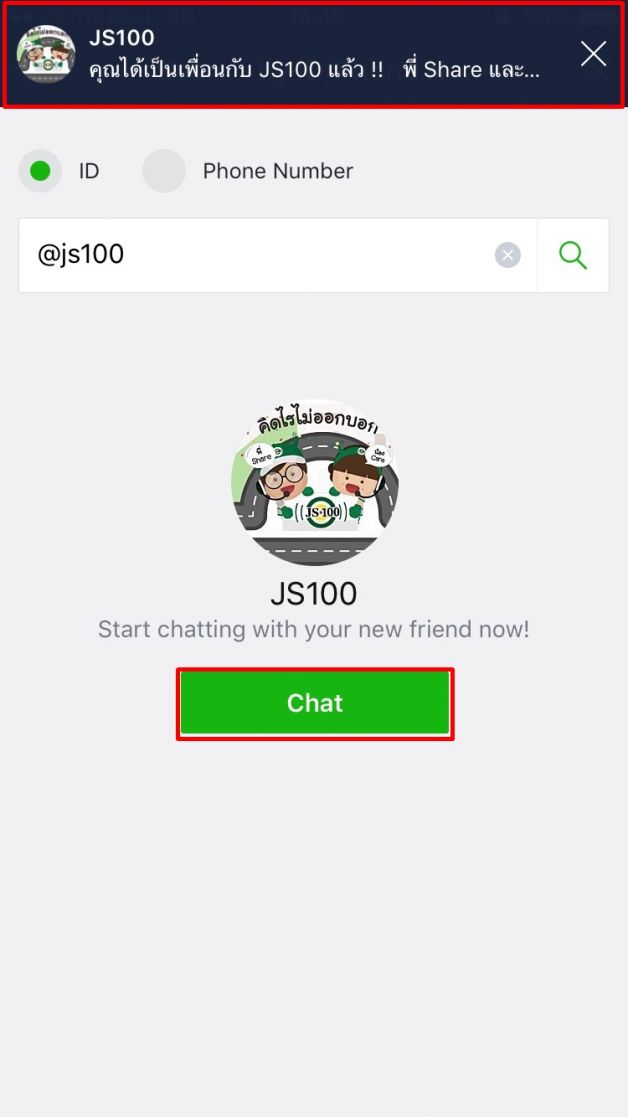Select the ID search option

pyautogui.click(x=40, y=171)
